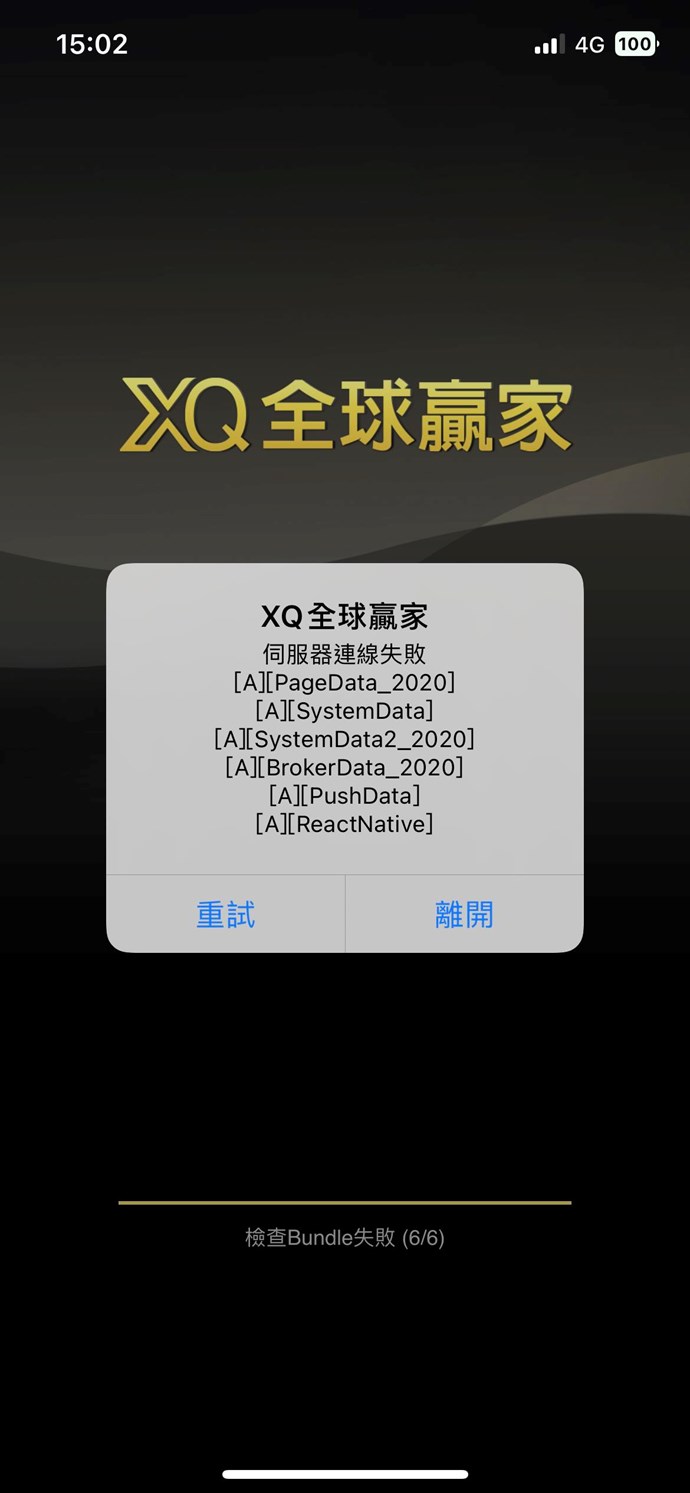Screen dimensions: 690x1493
Task: Tap 重試 to retry the server connection
Action: pos(226,914)
